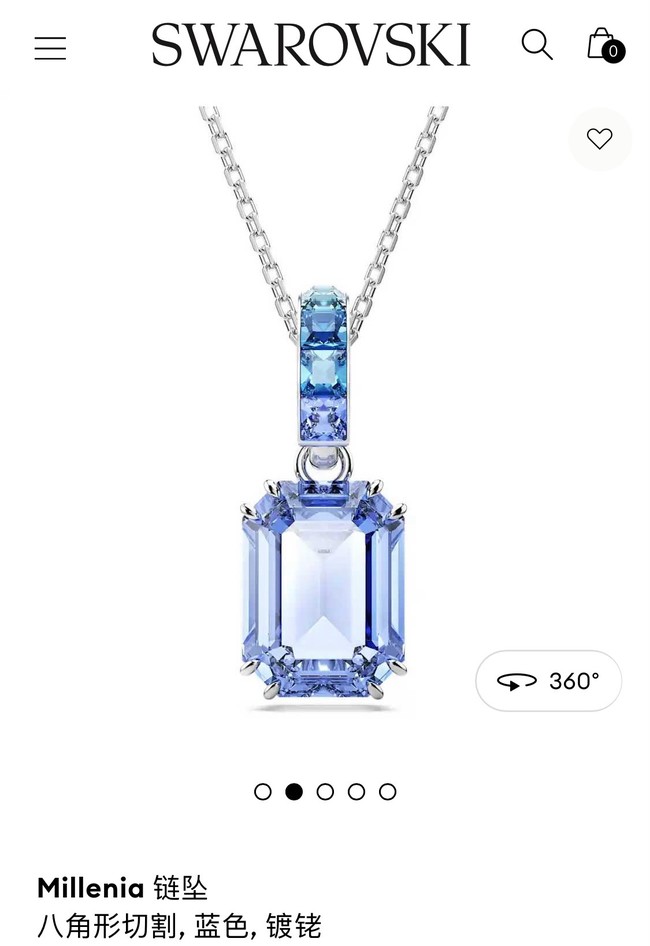Open the hamburger navigation menu
The width and height of the screenshot is (650, 946).
[50, 48]
